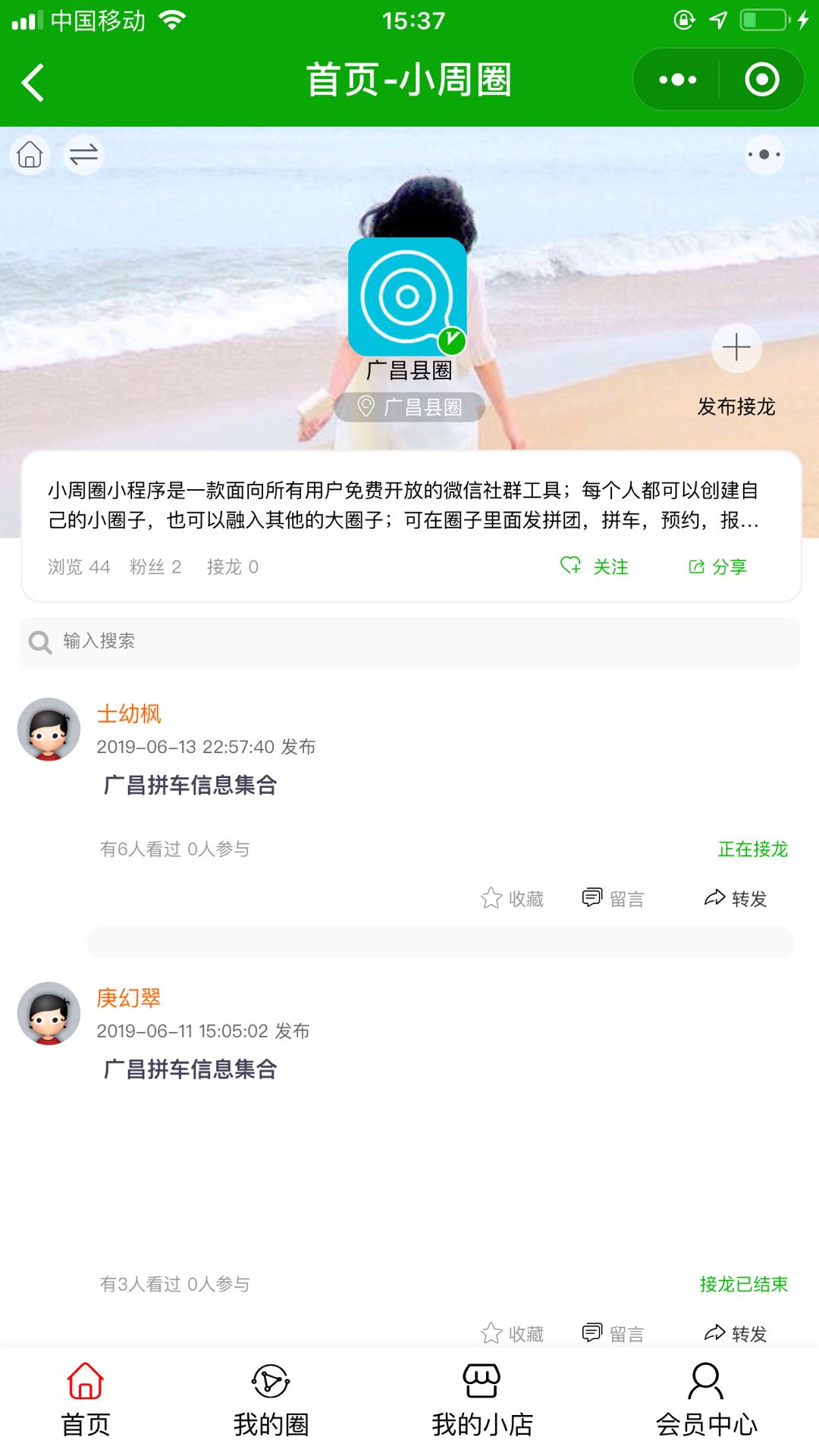This screenshot has height=1456, width=819.
Task: Forward 庚幻翠's post via 转发
Action: 736,1332
